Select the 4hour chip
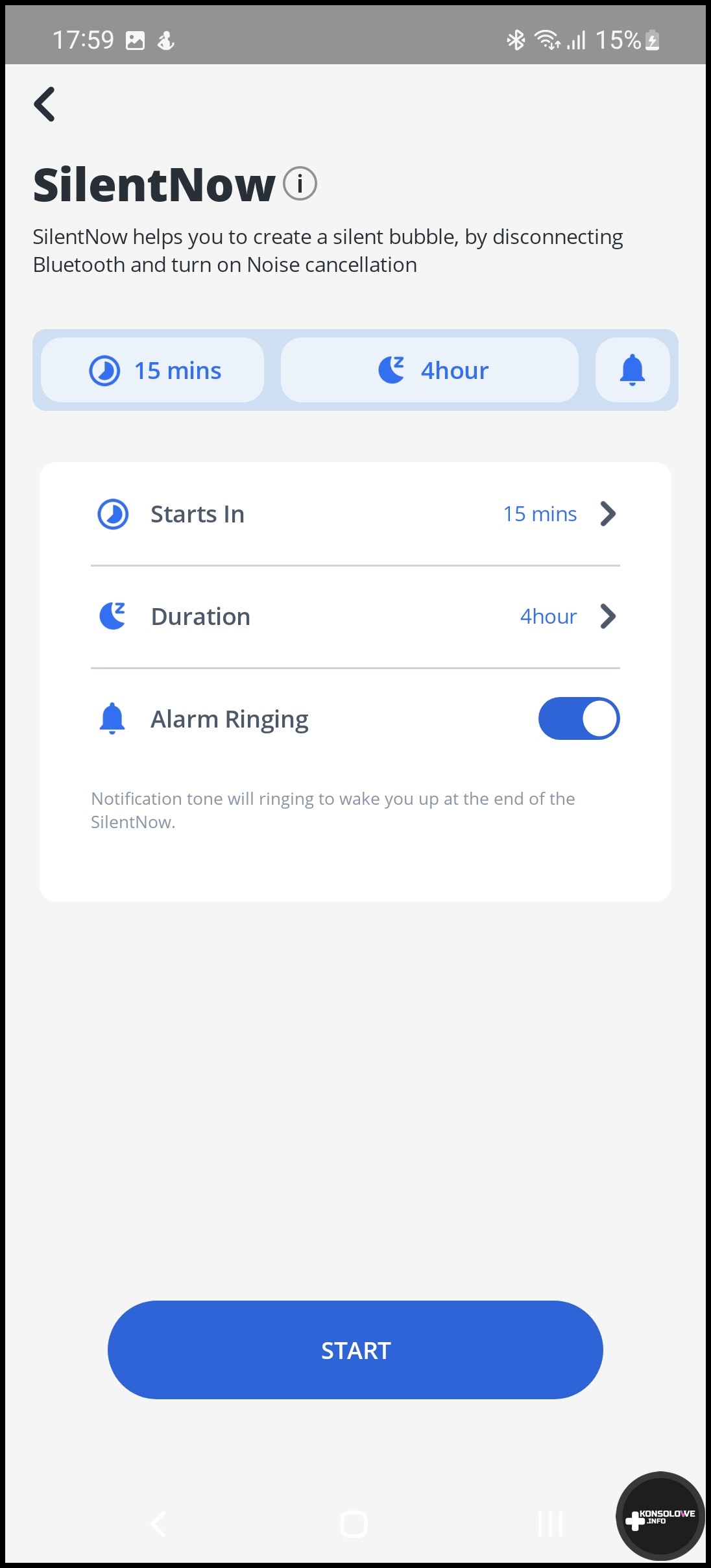Image resolution: width=711 pixels, height=1568 pixels. (x=429, y=370)
